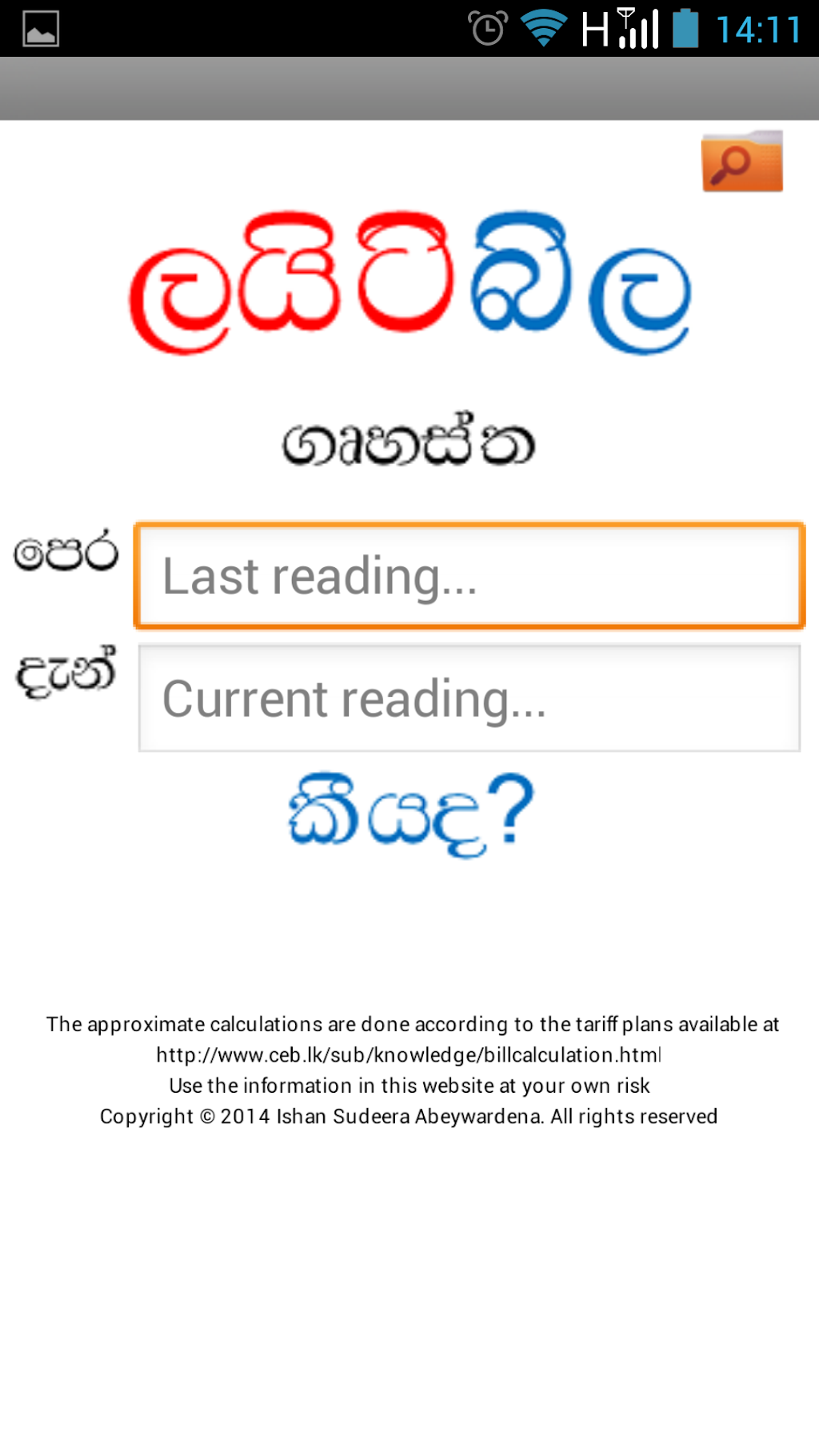Tap the Current reading input field
This screenshot has height=1456, width=819.
[469, 698]
